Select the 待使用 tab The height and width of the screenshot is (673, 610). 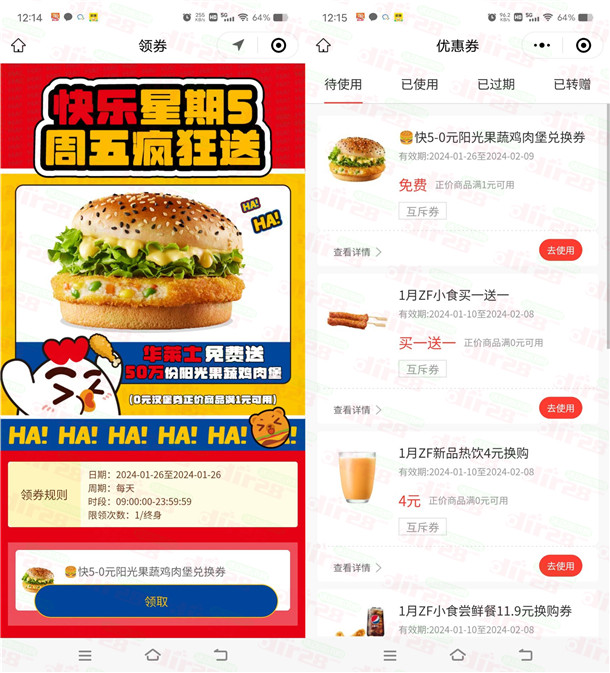pos(343,85)
